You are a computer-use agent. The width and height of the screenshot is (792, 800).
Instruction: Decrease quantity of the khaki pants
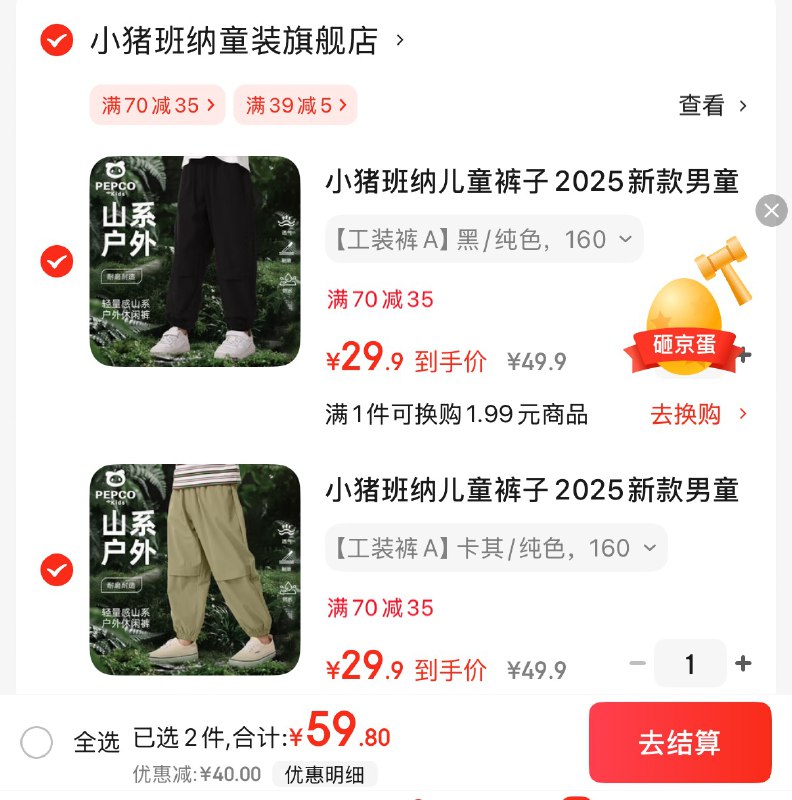click(x=638, y=663)
